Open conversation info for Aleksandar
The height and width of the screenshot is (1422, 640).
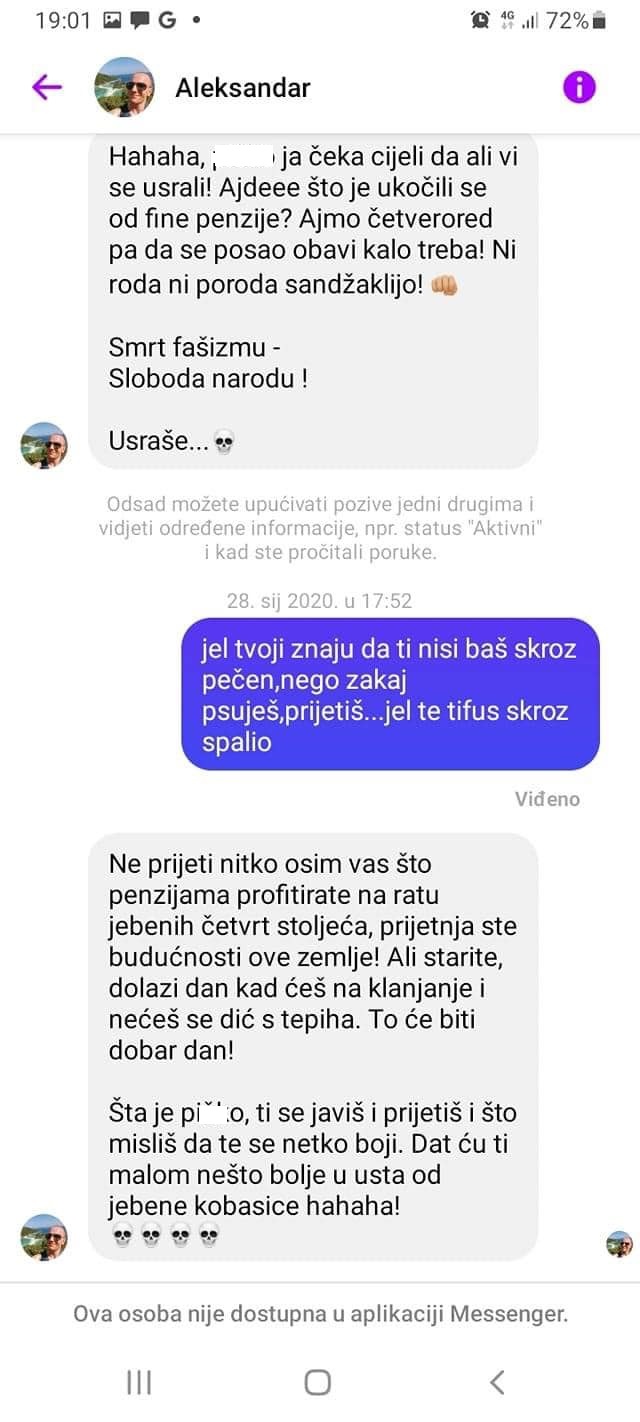[x=579, y=88]
